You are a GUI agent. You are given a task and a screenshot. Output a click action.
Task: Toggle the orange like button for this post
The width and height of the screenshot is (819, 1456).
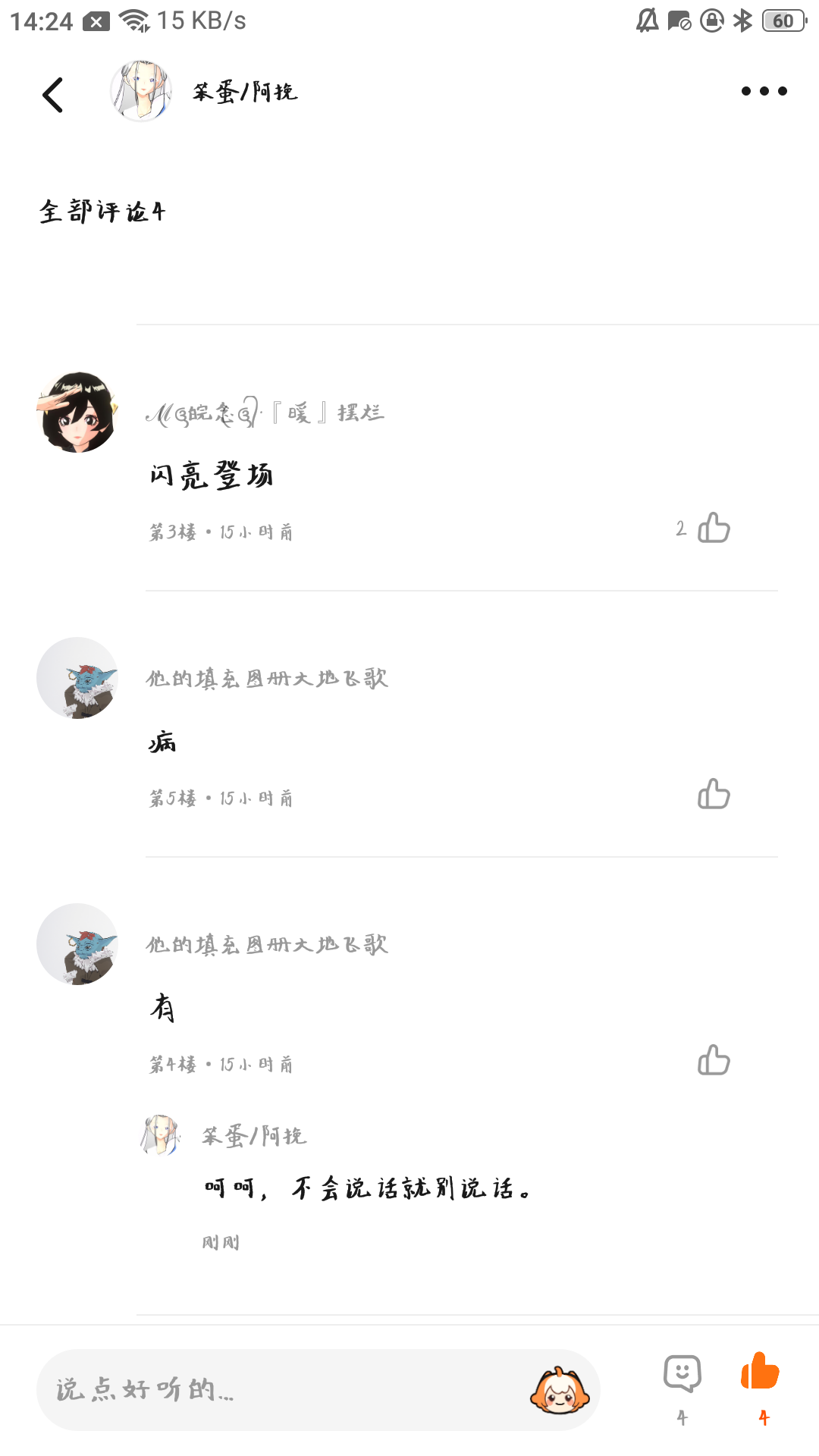[761, 1373]
